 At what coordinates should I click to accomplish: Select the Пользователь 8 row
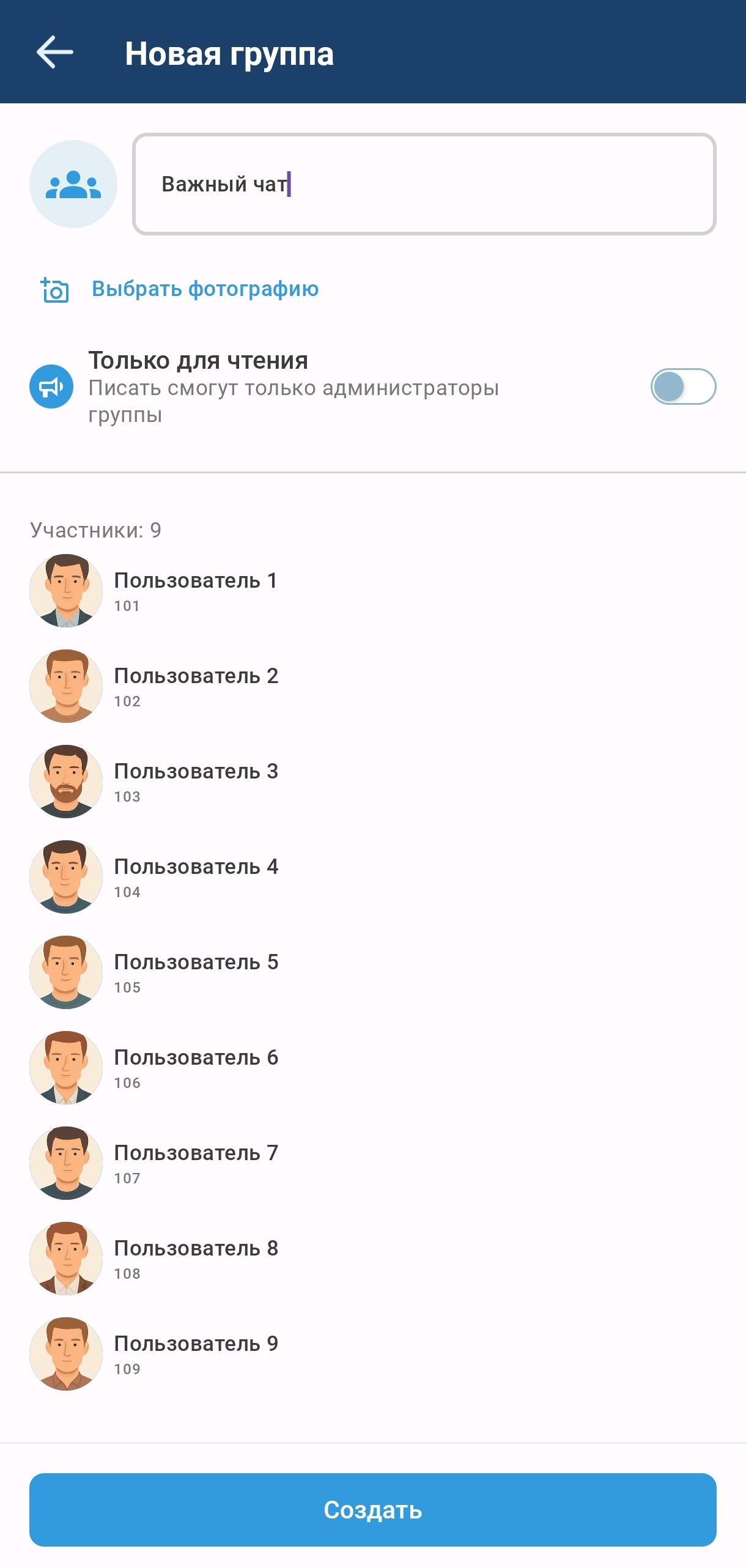[196, 1259]
